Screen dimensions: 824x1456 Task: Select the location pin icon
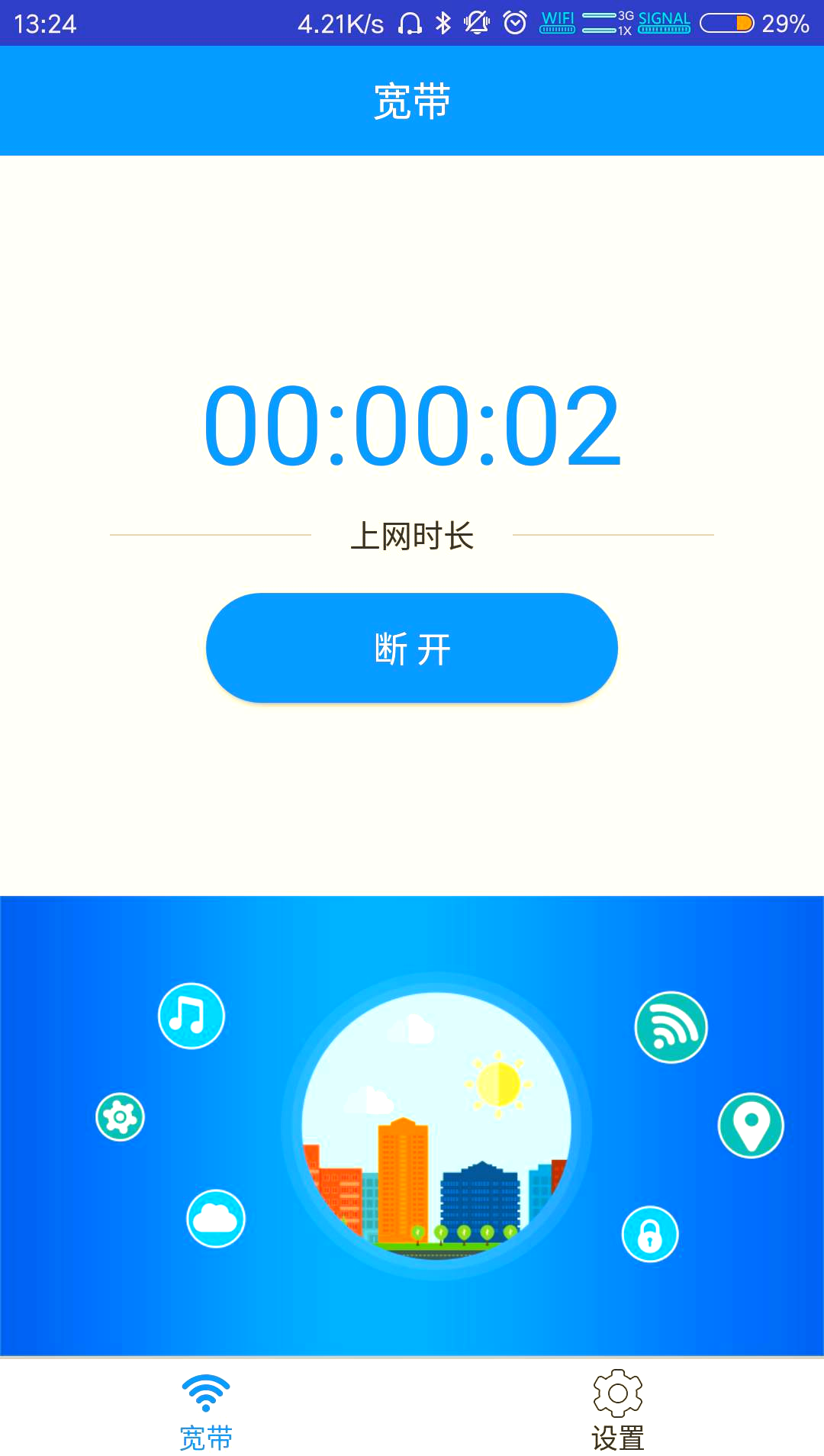click(751, 1124)
